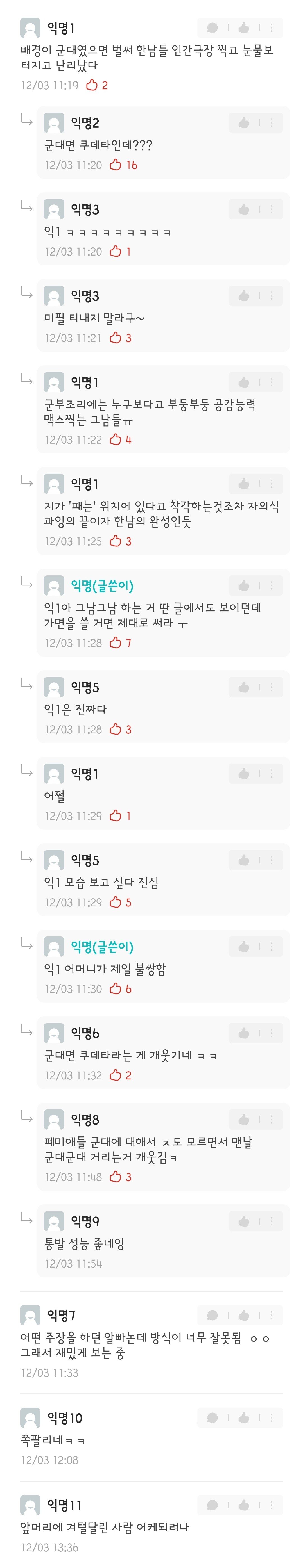Open more options on 익명1's 11:19 comment
This screenshot has height=1568, width=303.
point(271,28)
